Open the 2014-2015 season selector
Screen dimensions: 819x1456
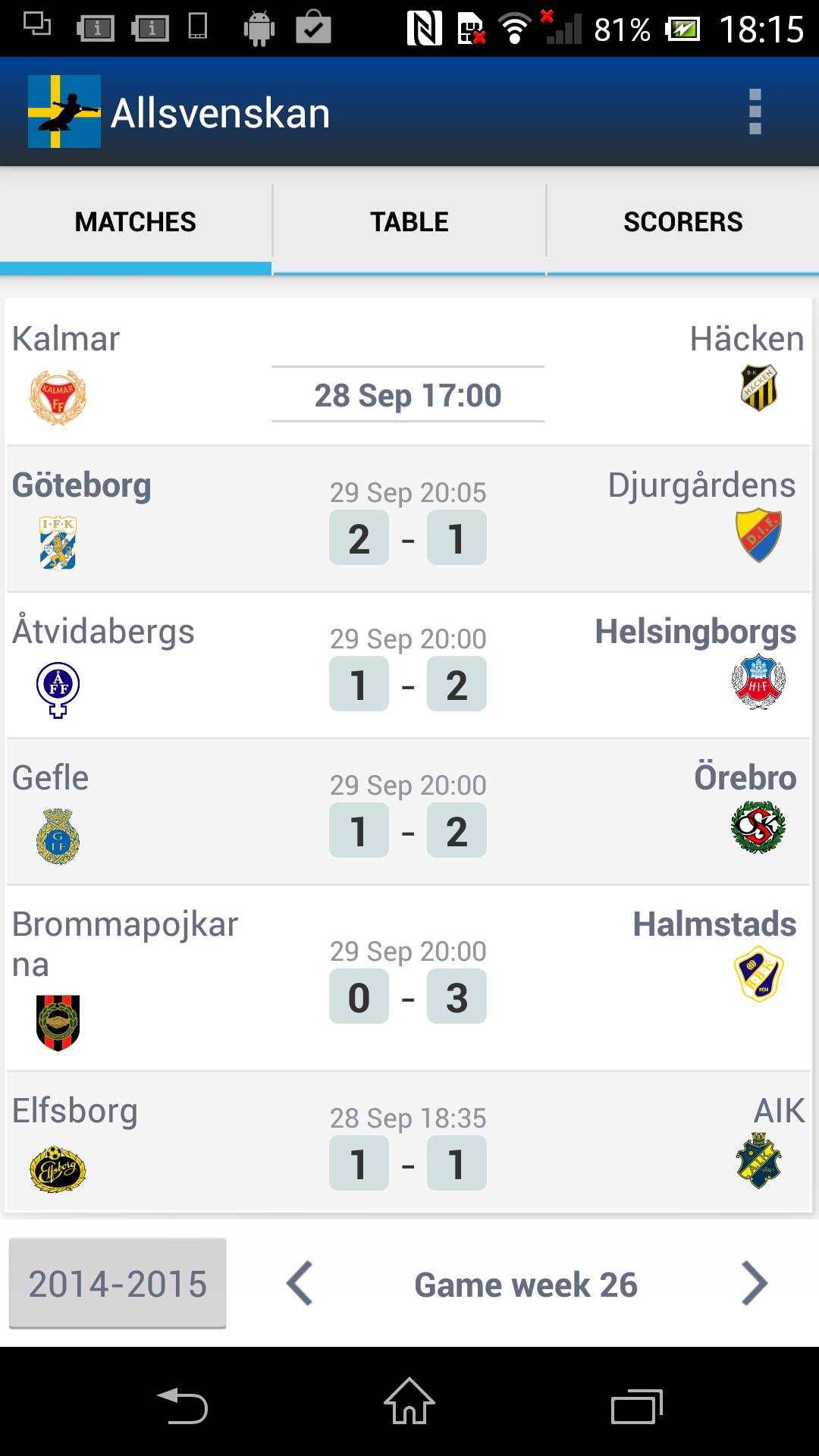(116, 1284)
